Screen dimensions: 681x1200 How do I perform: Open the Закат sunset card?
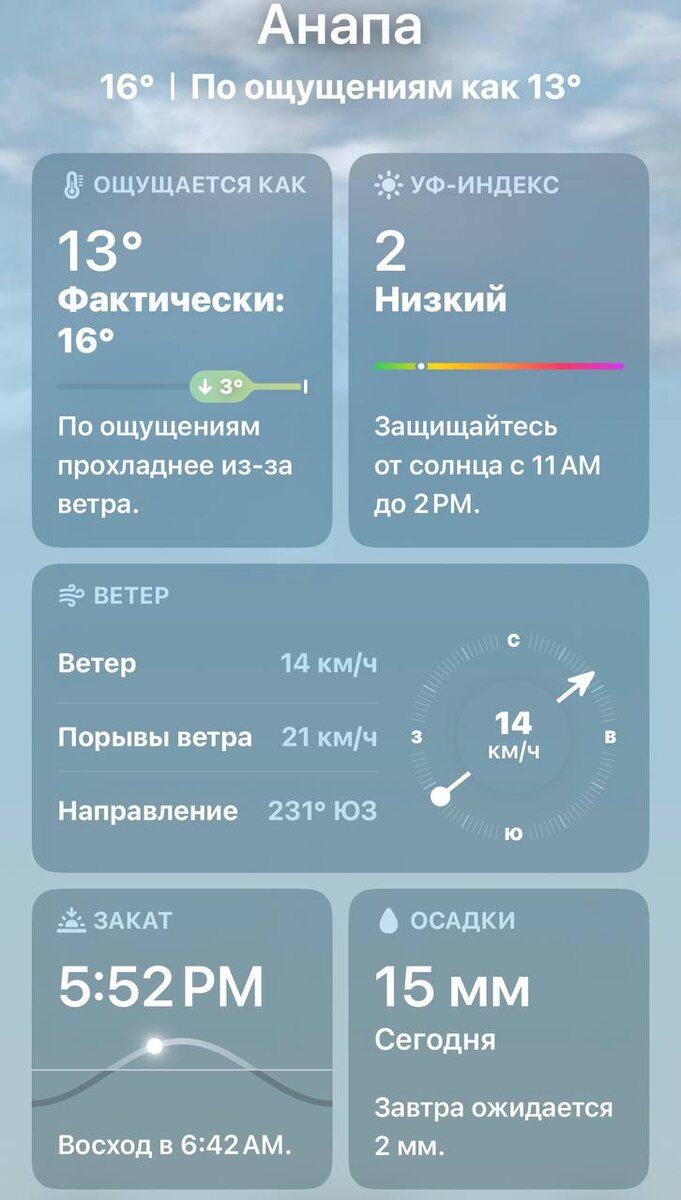[x=182, y=1037]
